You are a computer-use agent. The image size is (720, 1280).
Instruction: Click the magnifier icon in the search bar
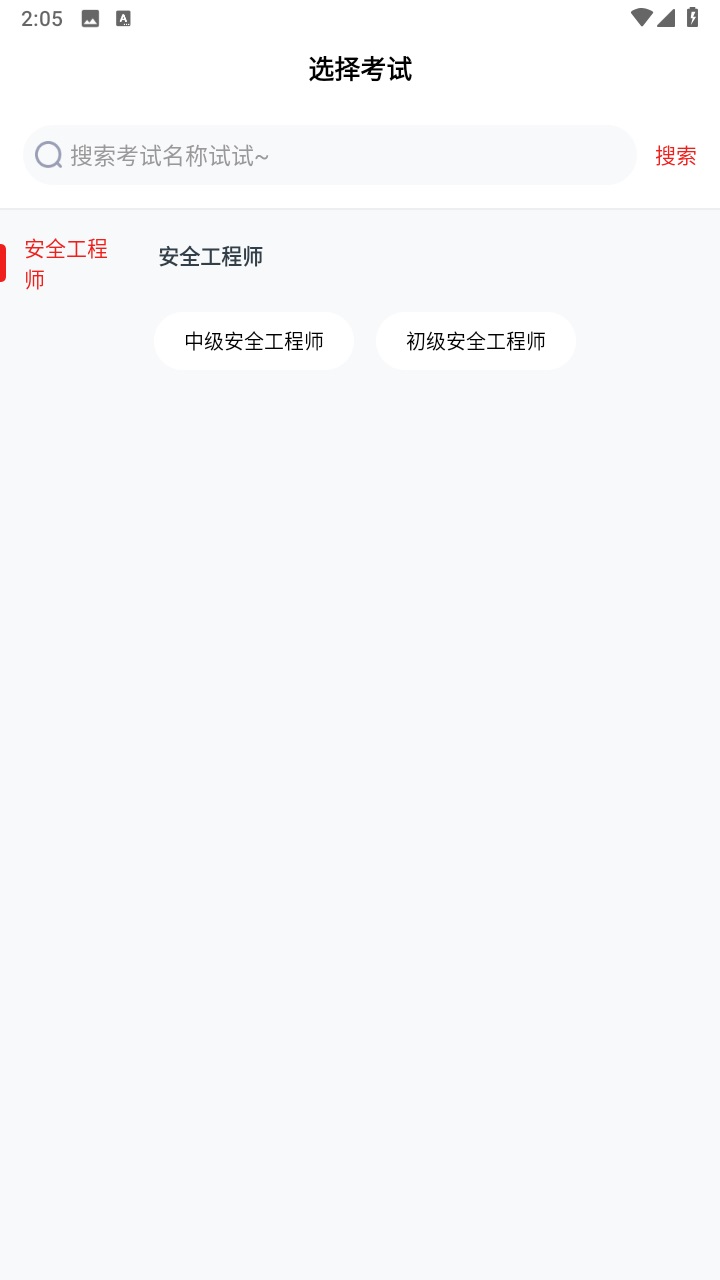pyautogui.click(x=48, y=154)
